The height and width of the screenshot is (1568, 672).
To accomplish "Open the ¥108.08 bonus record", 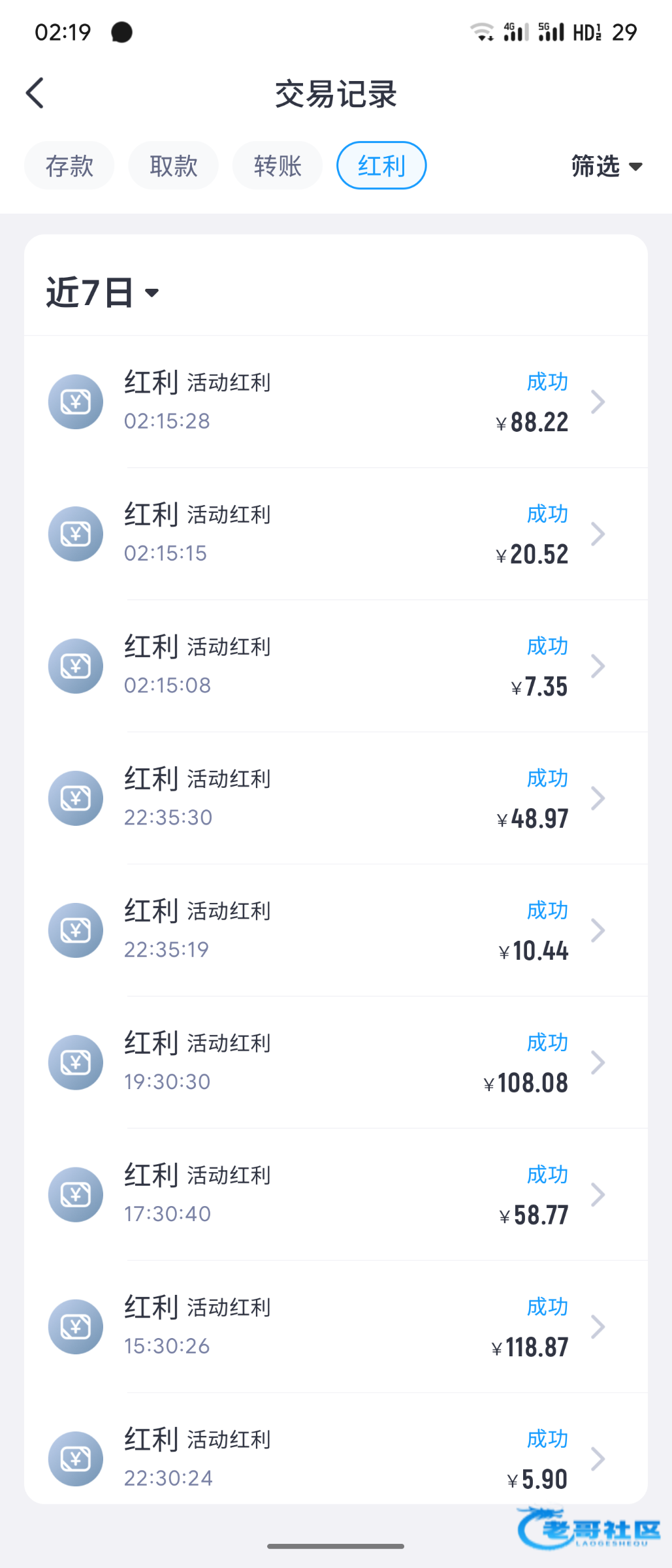I will click(x=336, y=1062).
